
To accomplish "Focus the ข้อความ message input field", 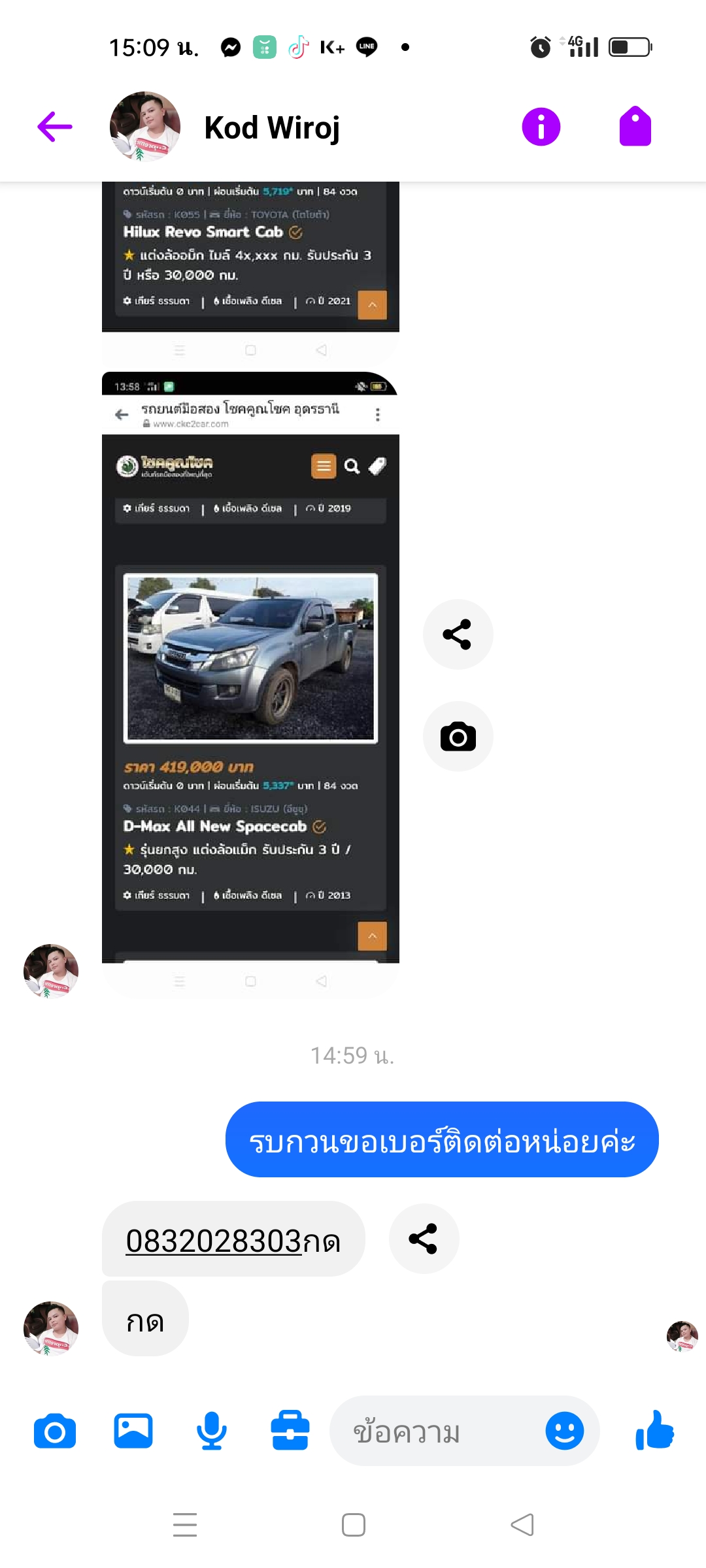I will pyautogui.click(x=438, y=1431).
